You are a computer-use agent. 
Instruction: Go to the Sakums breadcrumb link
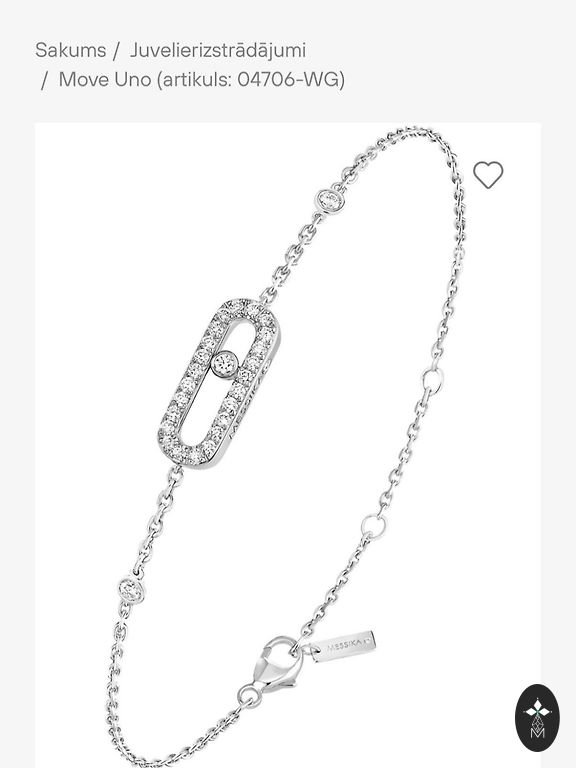pos(71,50)
